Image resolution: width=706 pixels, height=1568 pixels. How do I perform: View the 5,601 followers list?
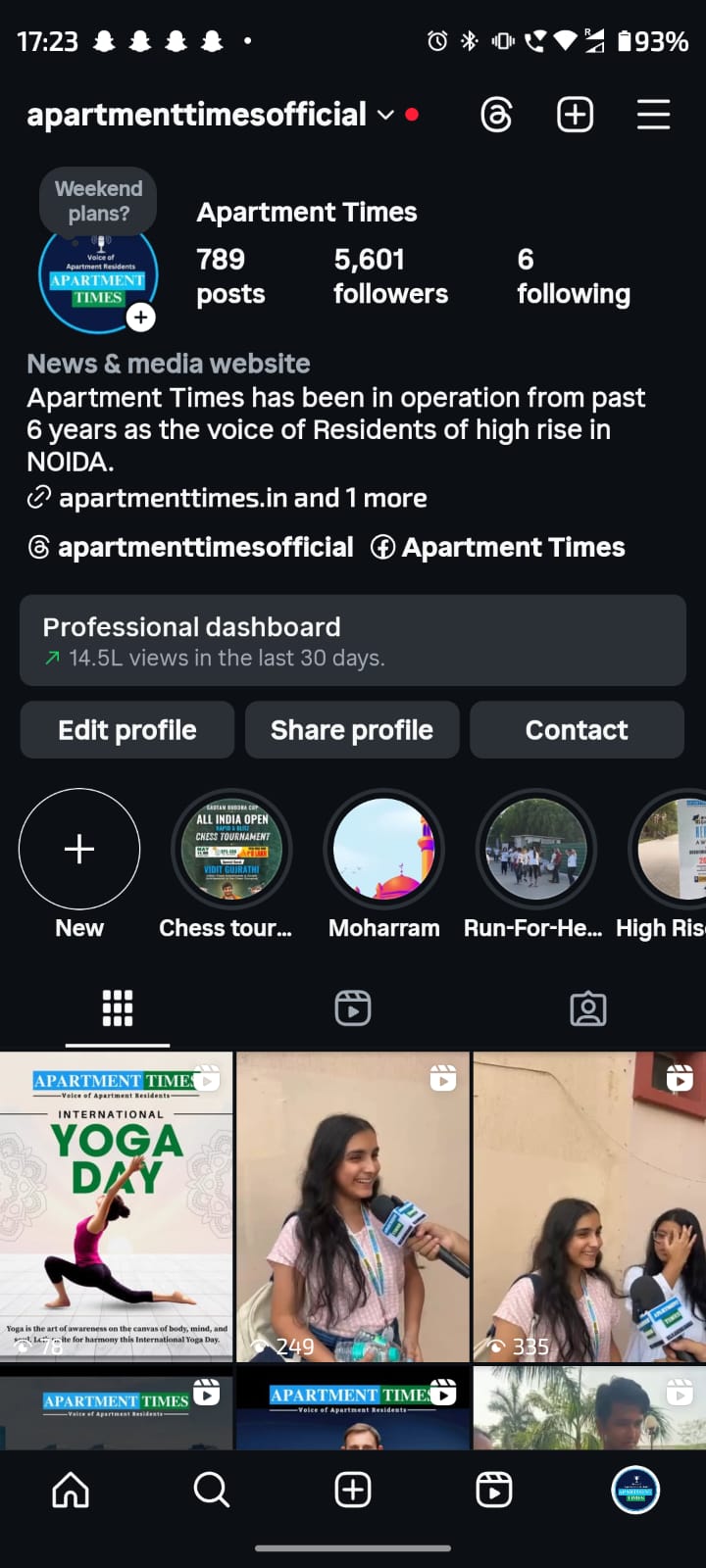(x=390, y=275)
